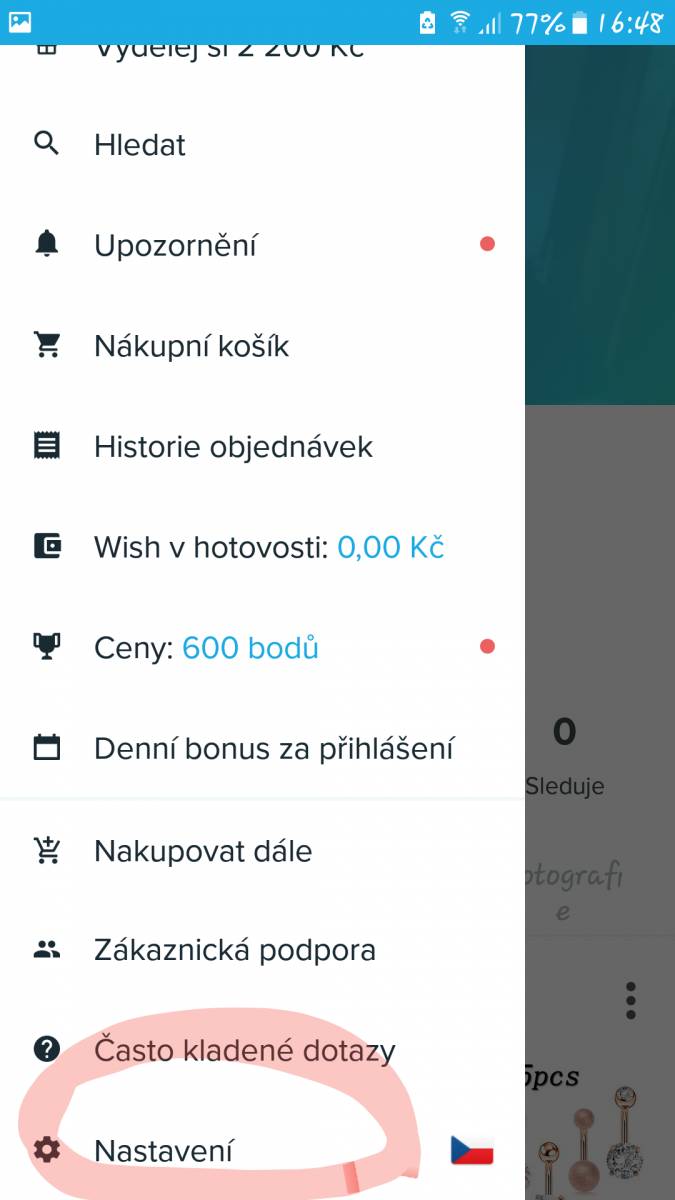Image resolution: width=675 pixels, height=1200 pixels.
Task: Open Zákaznická podpora customer support
Action: tap(262, 950)
